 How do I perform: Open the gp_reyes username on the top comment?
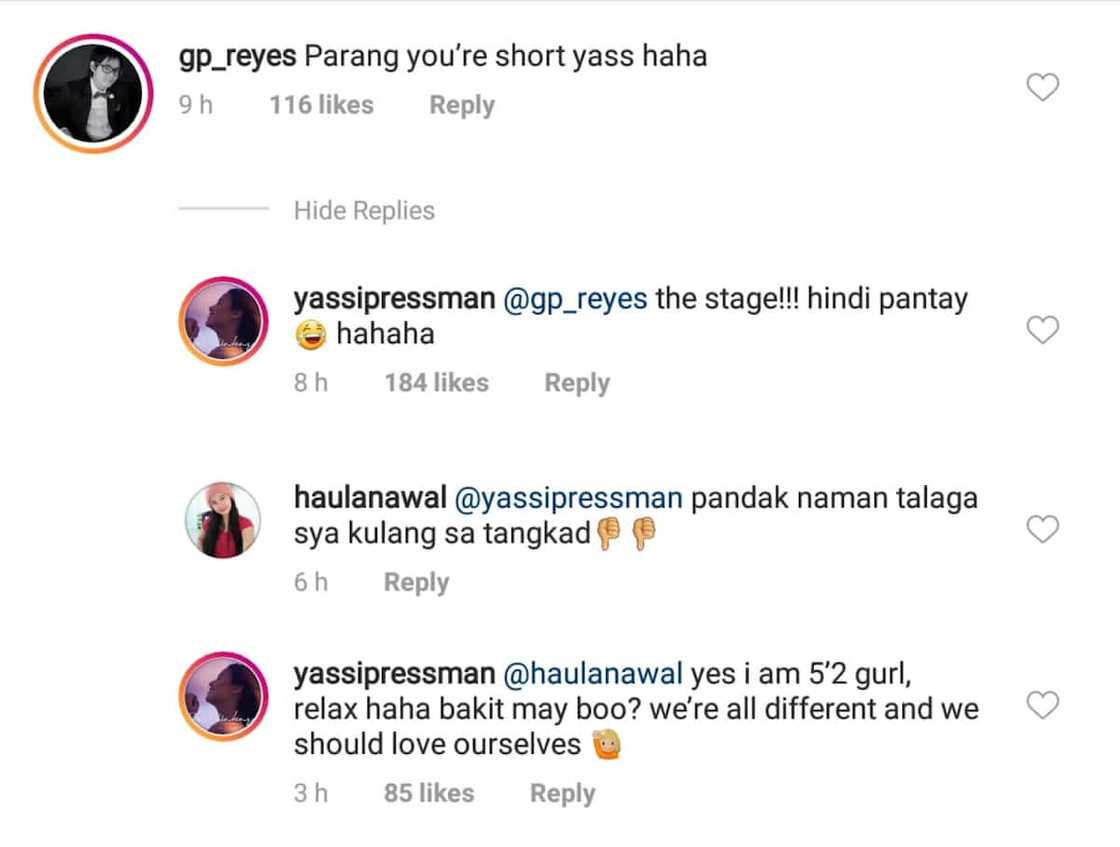[236, 56]
